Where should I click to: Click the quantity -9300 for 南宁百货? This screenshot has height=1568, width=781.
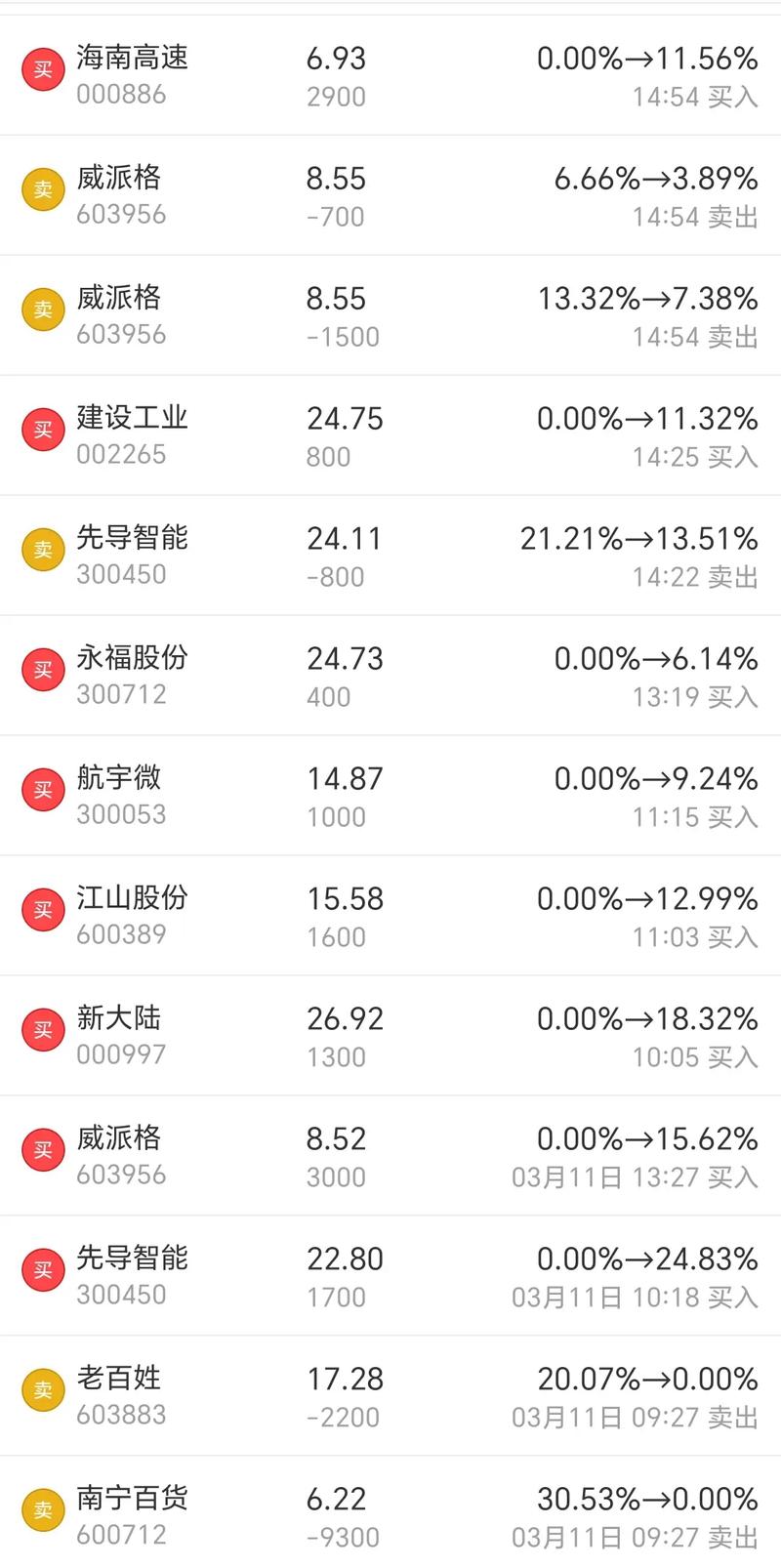340,1536
